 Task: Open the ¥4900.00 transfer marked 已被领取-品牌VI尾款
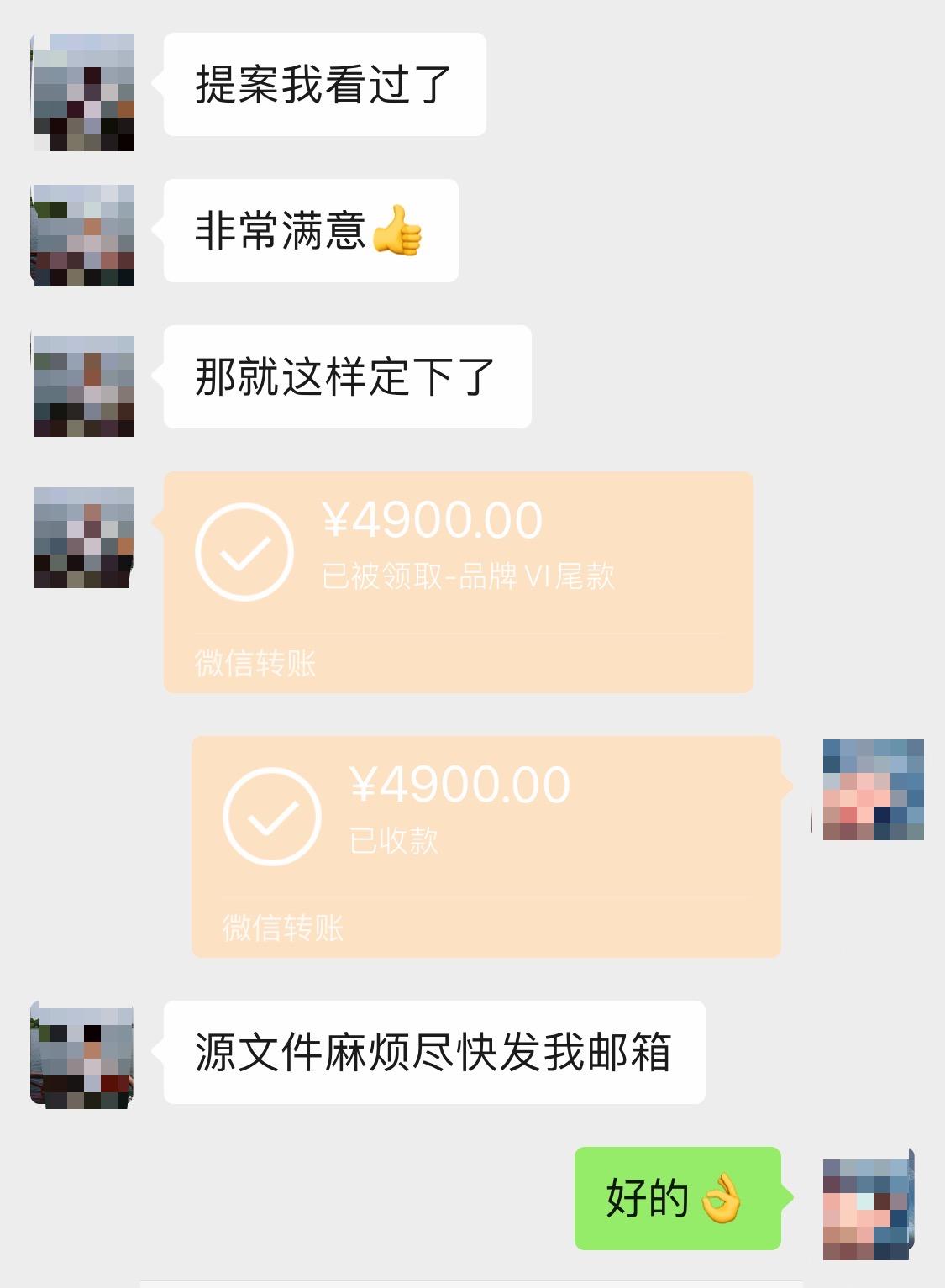[x=458, y=581]
